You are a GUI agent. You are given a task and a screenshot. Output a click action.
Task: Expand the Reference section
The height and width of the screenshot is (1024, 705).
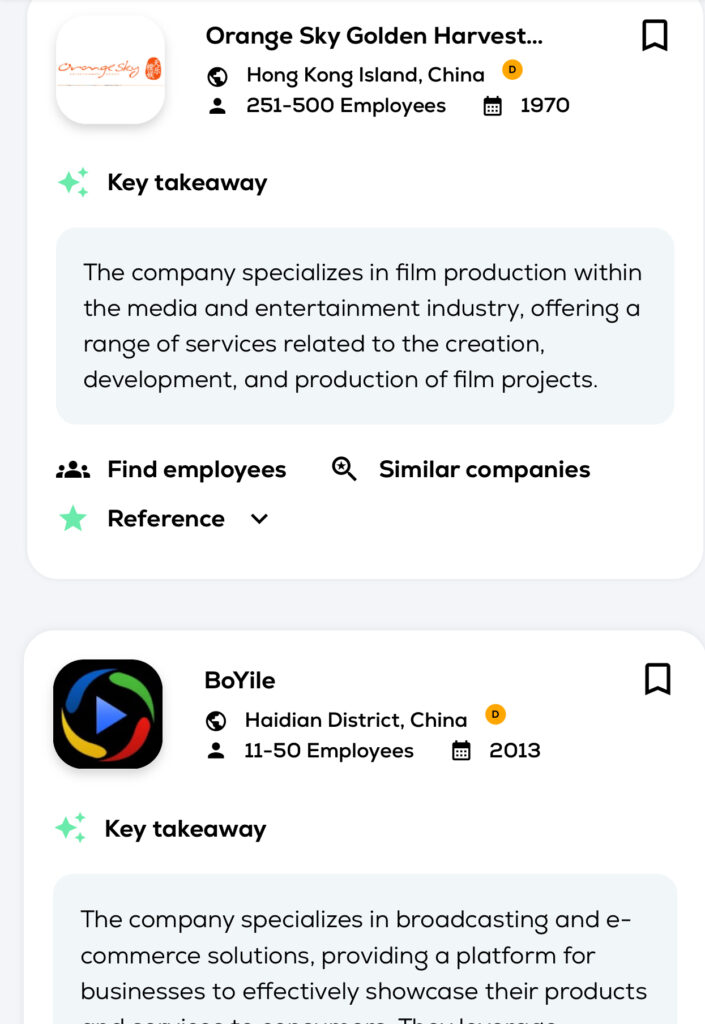coord(259,519)
